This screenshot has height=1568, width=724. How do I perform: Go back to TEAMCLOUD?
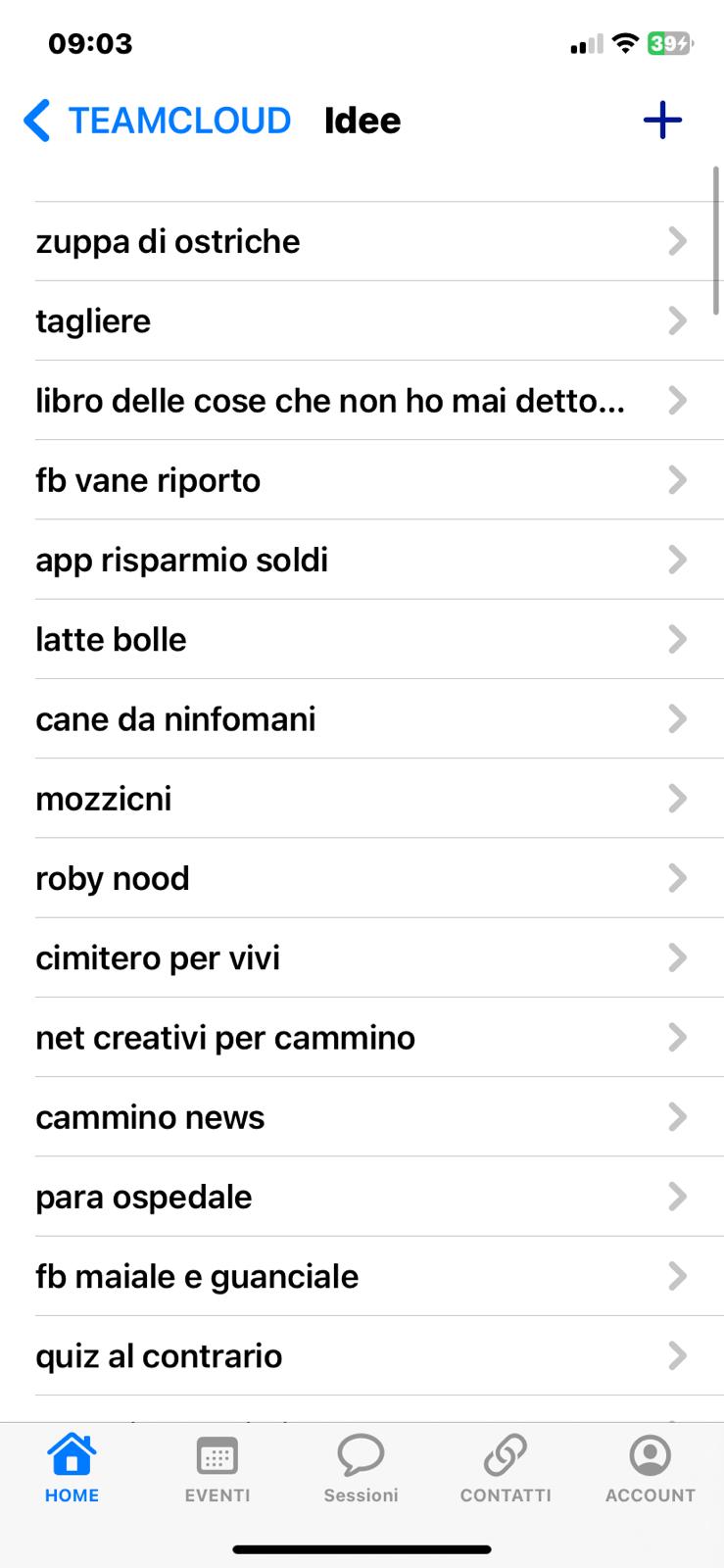pos(158,121)
